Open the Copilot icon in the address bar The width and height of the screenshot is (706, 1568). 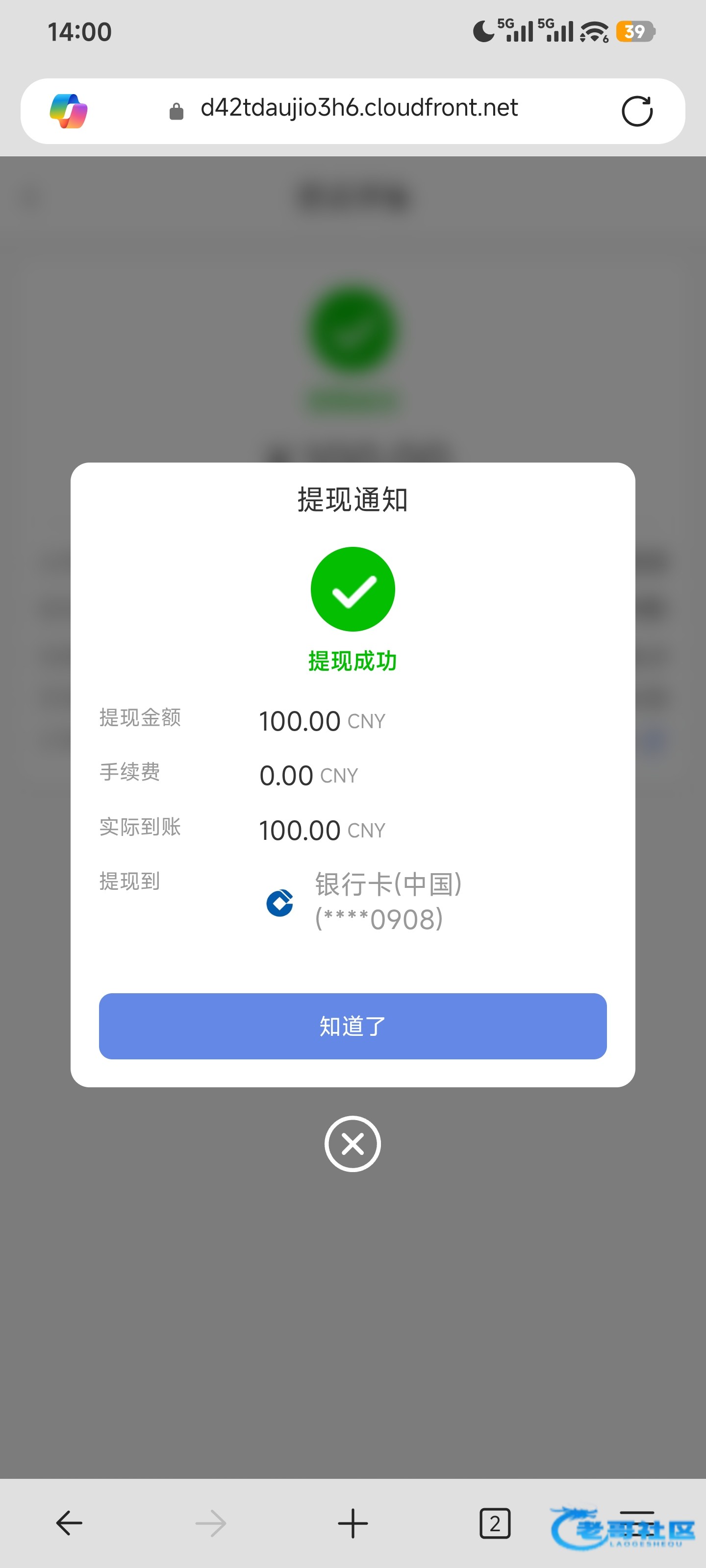pos(69,111)
